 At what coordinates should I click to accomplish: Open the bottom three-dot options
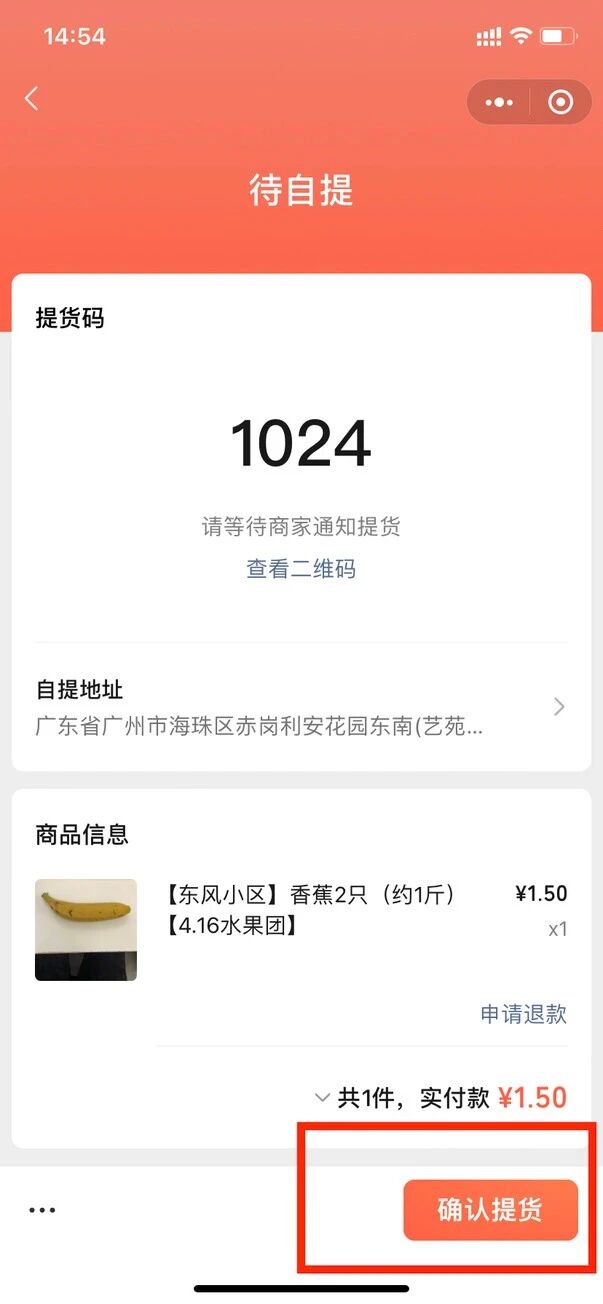[42, 1210]
